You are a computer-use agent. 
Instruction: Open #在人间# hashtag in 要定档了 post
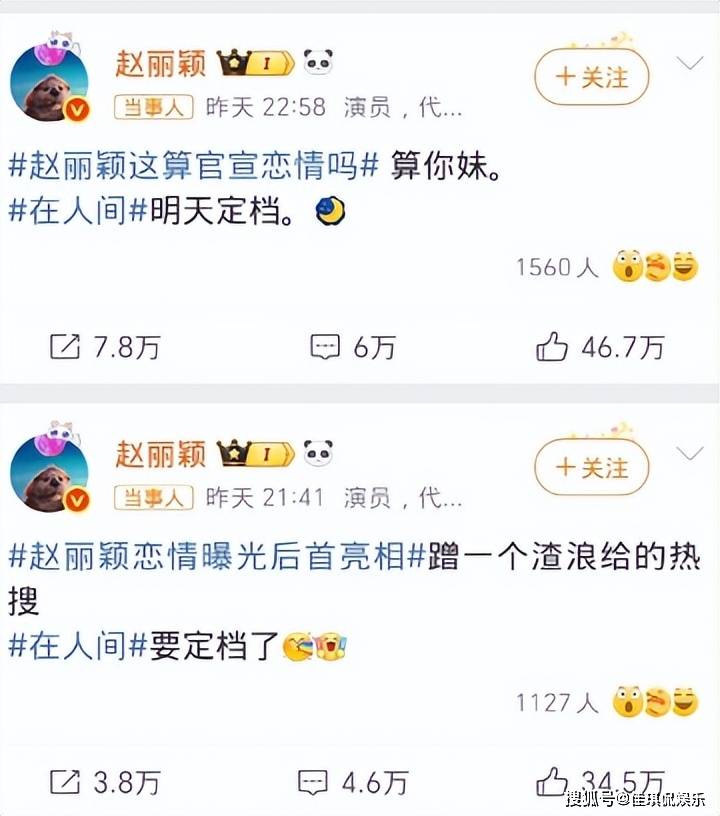click(78, 647)
